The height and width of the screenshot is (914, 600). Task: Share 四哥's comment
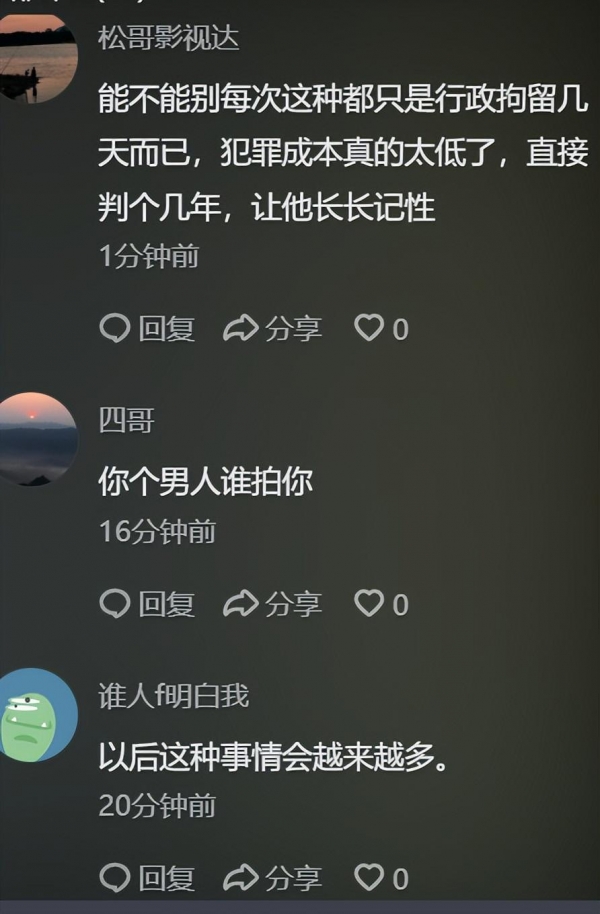pos(273,604)
